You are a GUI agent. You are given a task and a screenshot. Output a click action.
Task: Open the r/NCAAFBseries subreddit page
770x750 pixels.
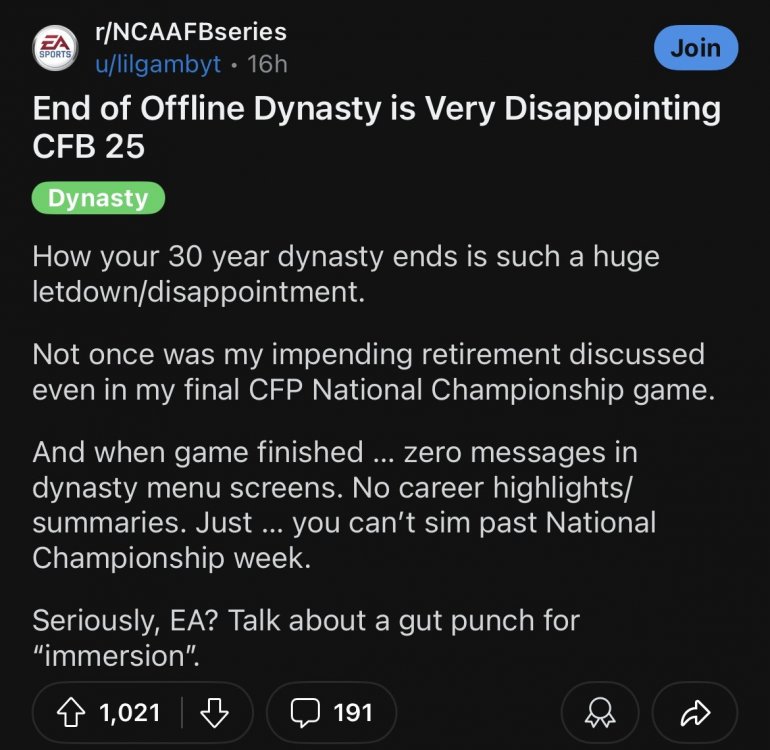point(190,32)
